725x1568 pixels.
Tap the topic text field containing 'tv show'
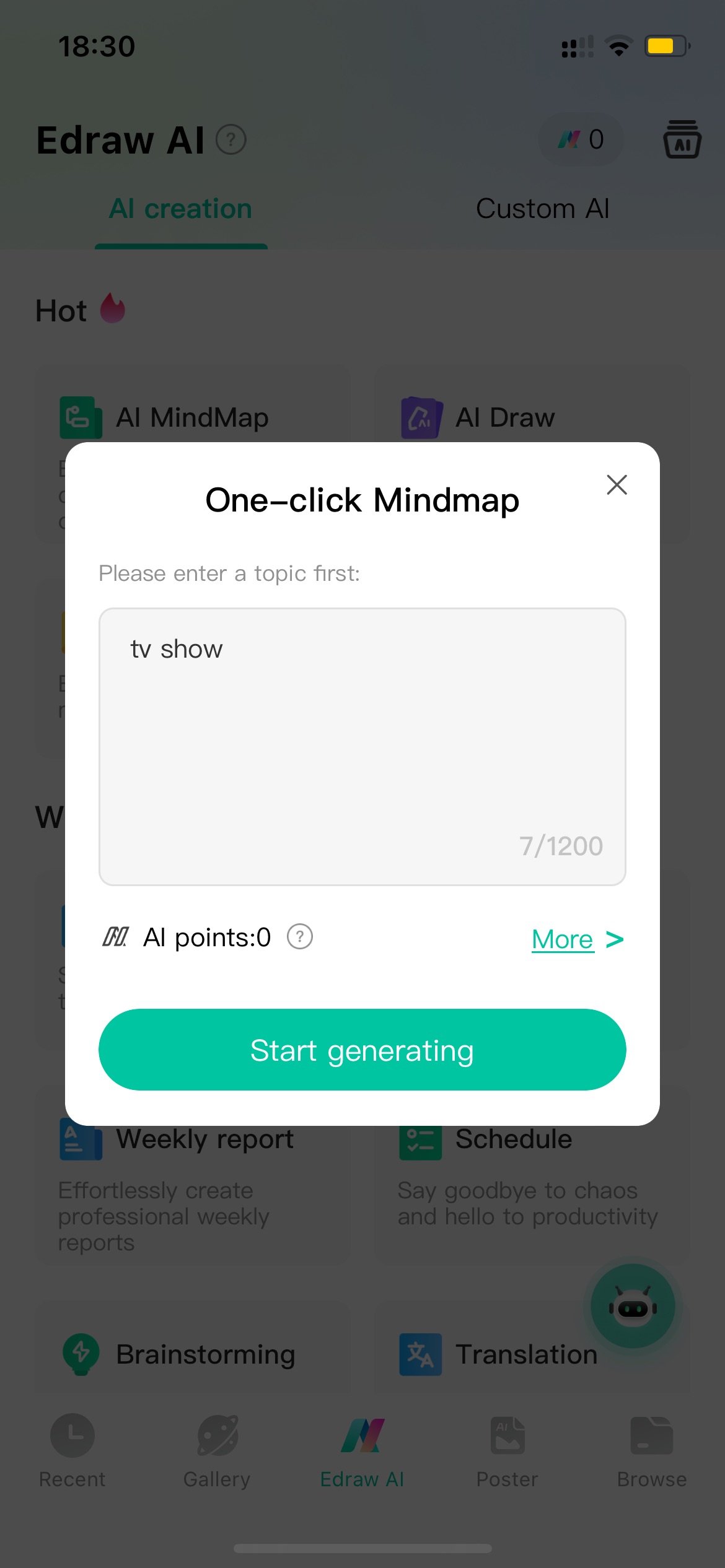(x=362, y=747)
